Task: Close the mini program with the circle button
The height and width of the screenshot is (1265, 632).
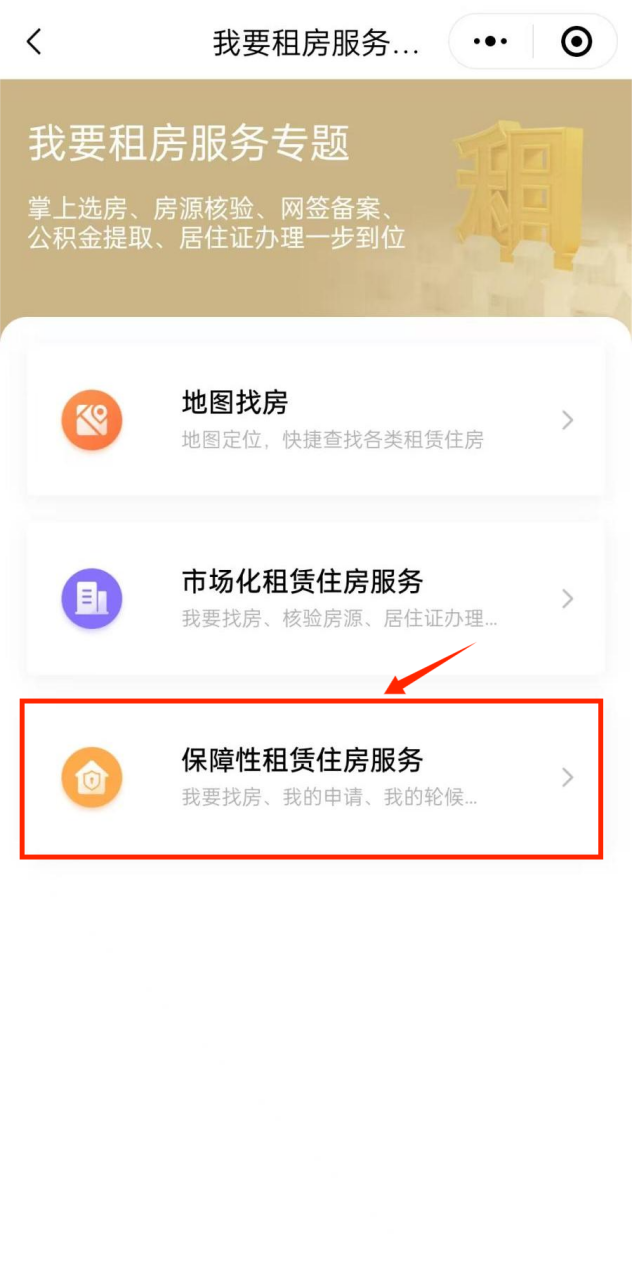Action: click(577, 42)
